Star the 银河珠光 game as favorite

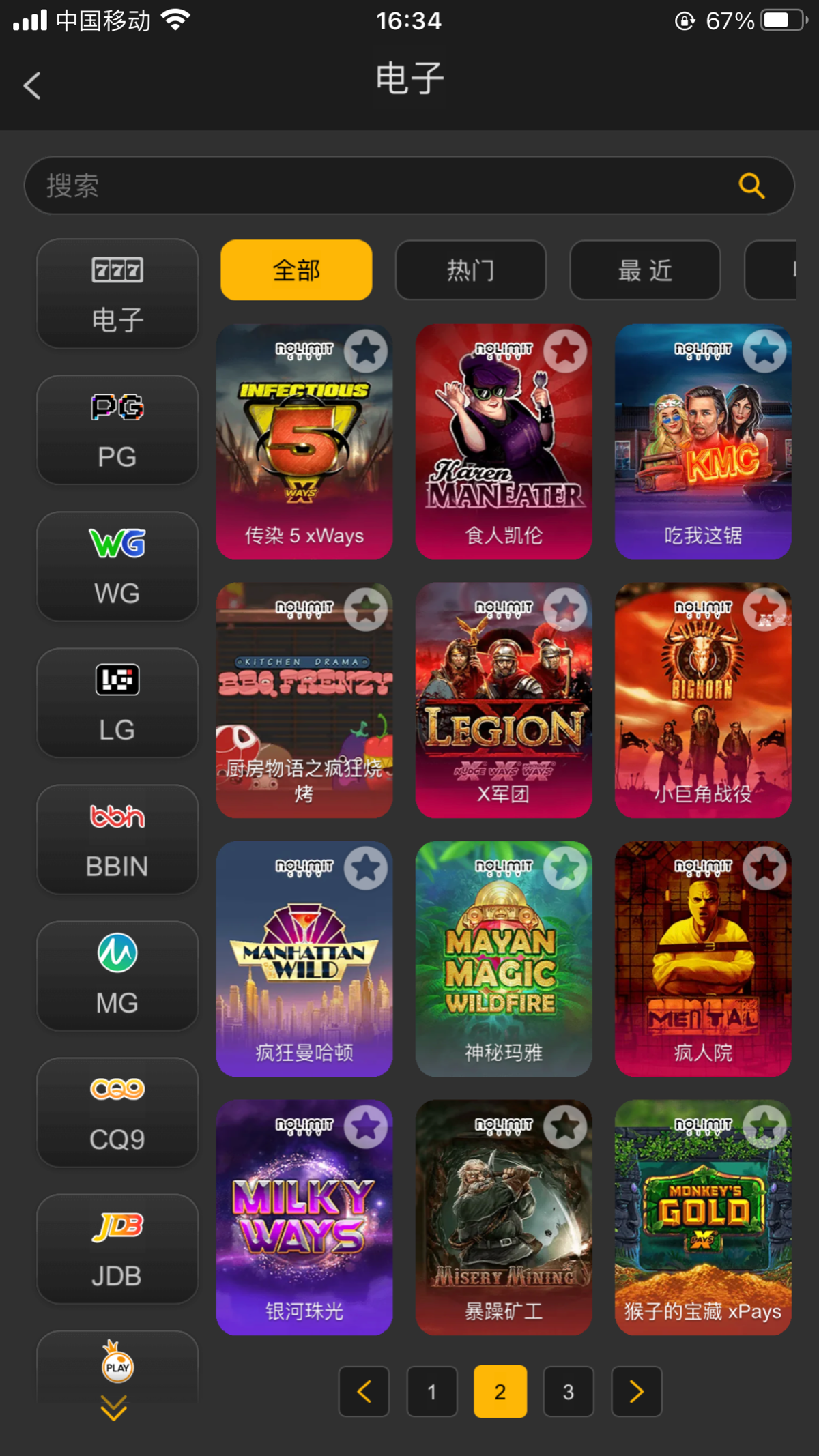pos(366,1126)
